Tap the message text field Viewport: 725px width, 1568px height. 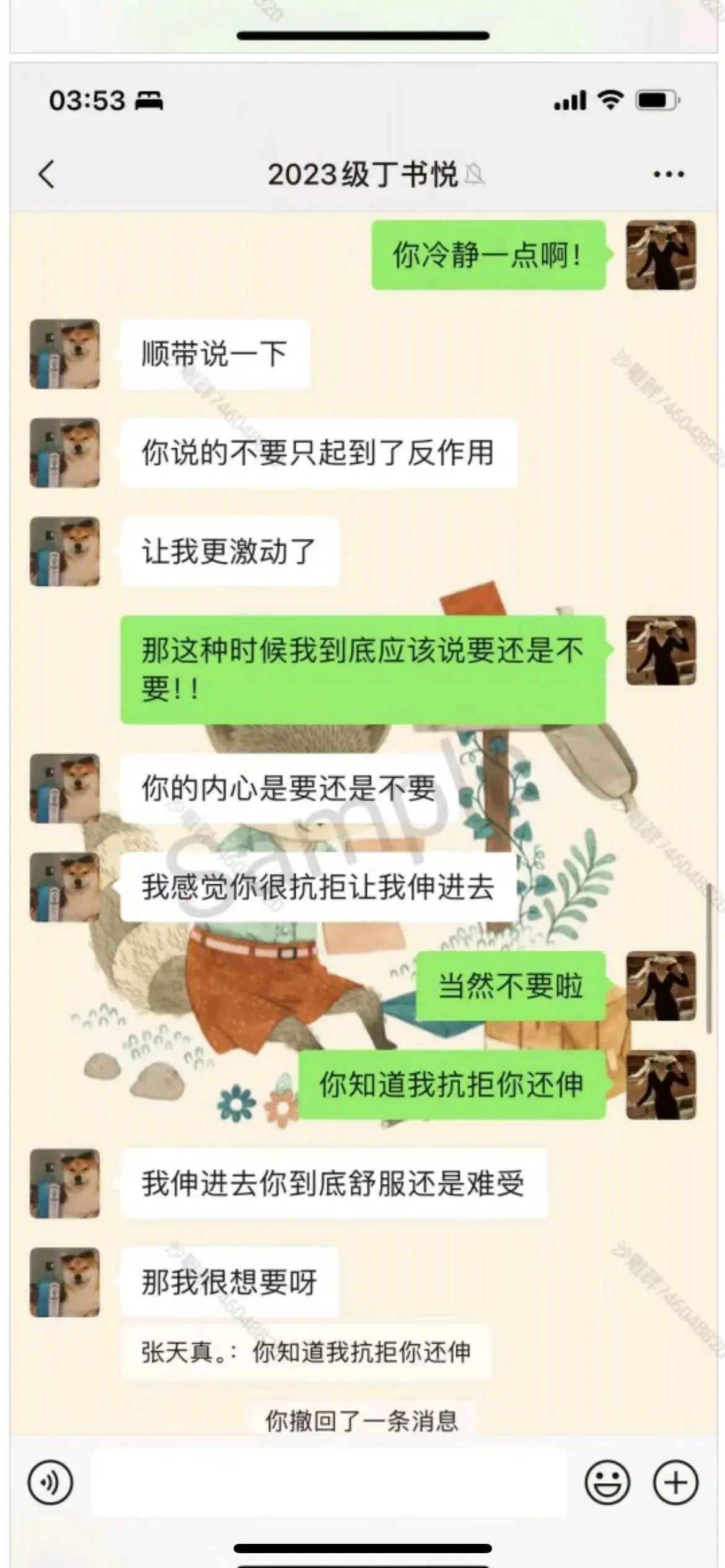pyautogui.click(x=328, y=1483)
